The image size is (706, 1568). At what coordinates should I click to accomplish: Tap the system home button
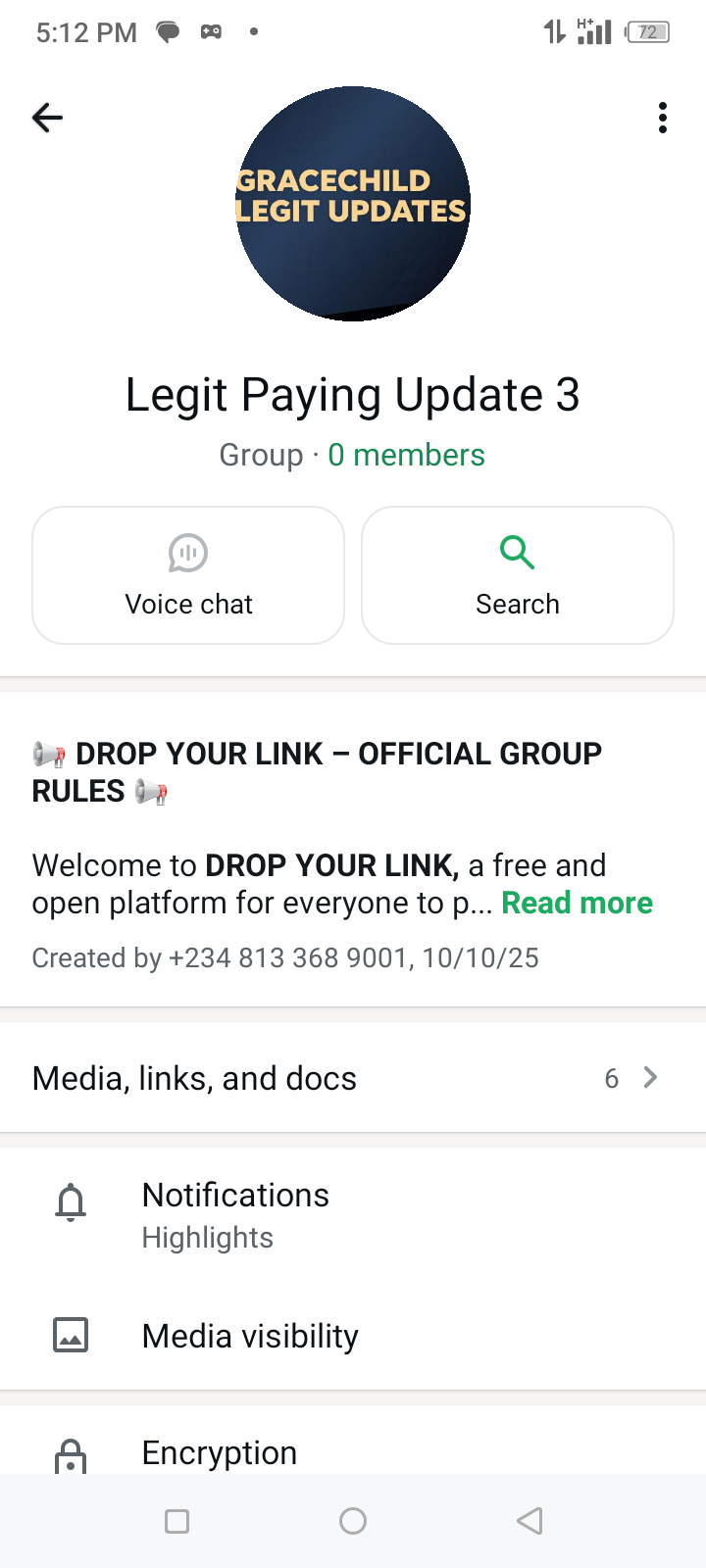tap(353, 1521)
